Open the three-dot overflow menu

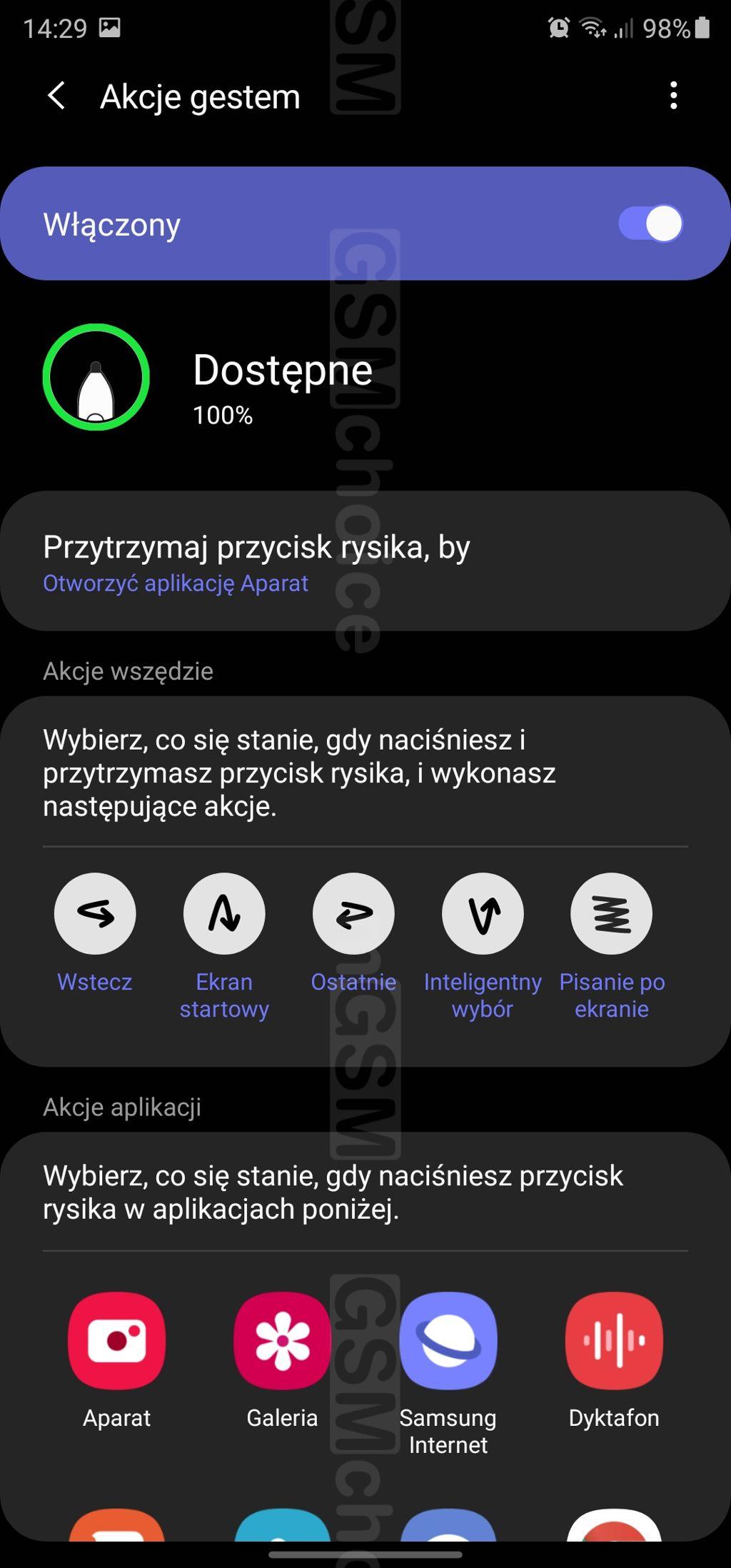(673, 96)
